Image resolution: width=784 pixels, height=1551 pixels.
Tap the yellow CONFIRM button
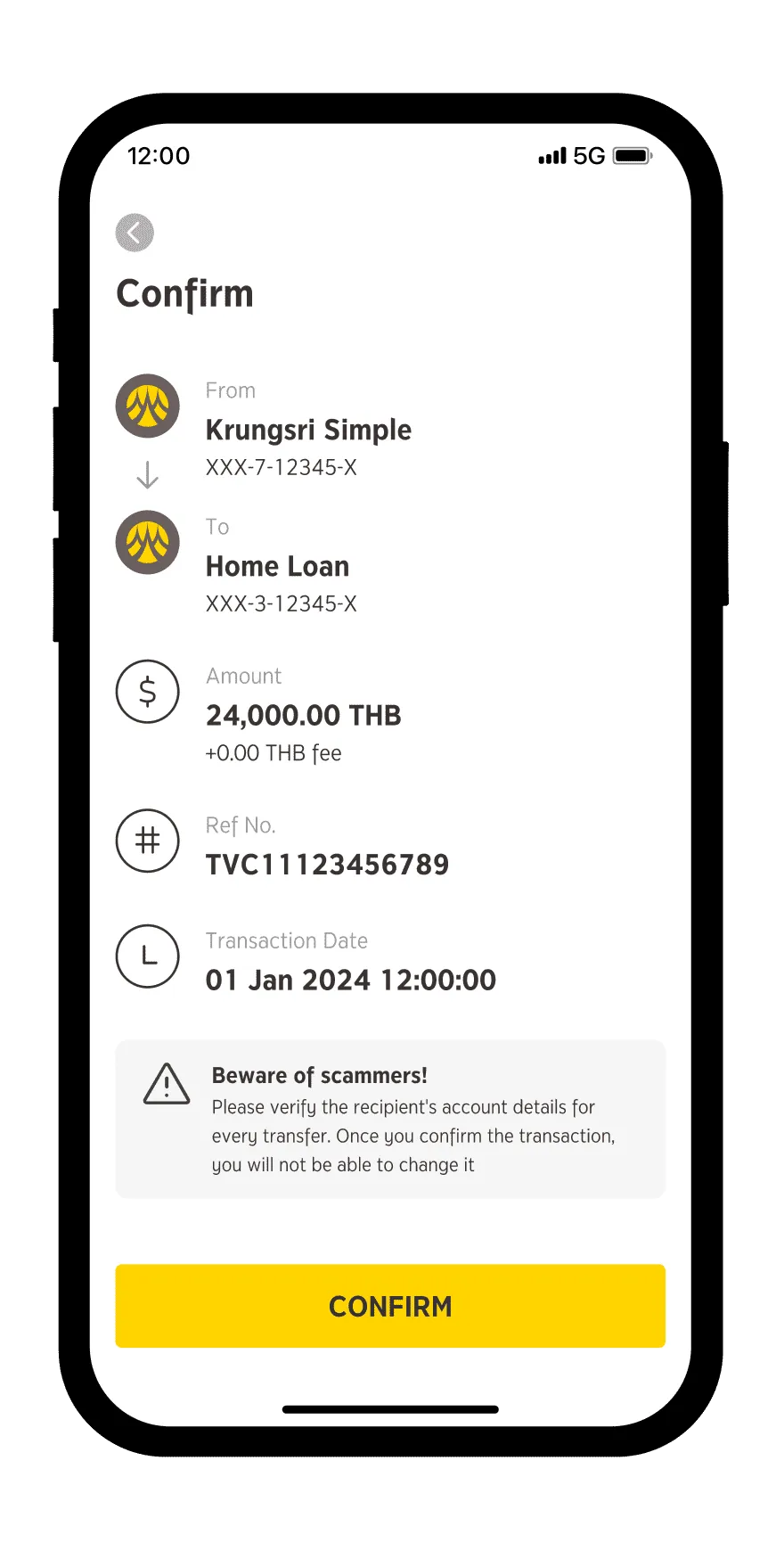point(390,1306)
